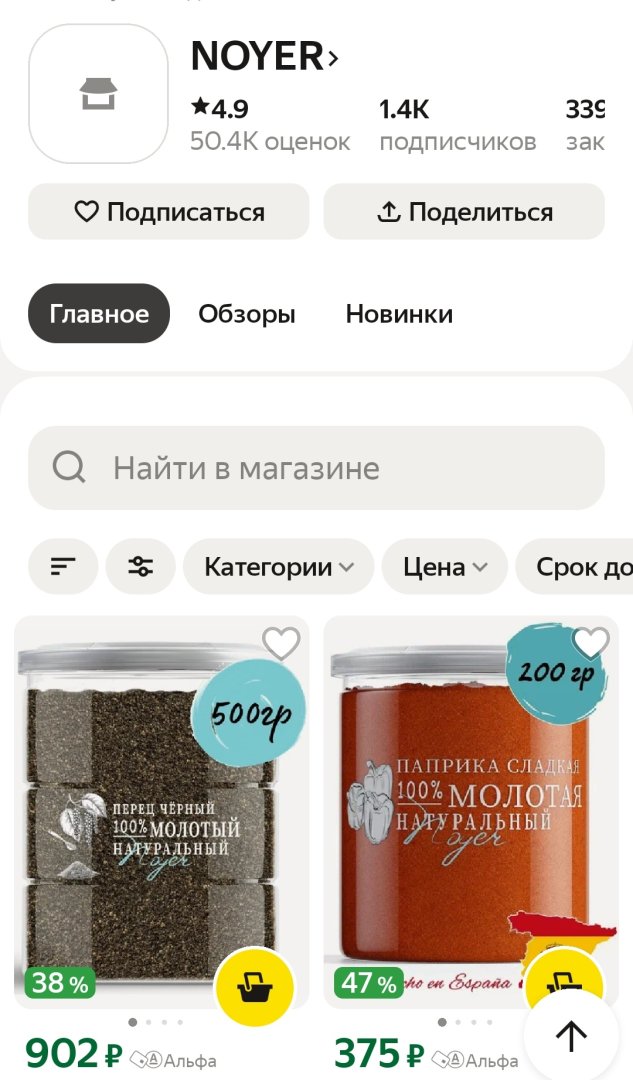633x1080 pixels.
Task: Select the Главное tab
Action: tap(99, 314)
